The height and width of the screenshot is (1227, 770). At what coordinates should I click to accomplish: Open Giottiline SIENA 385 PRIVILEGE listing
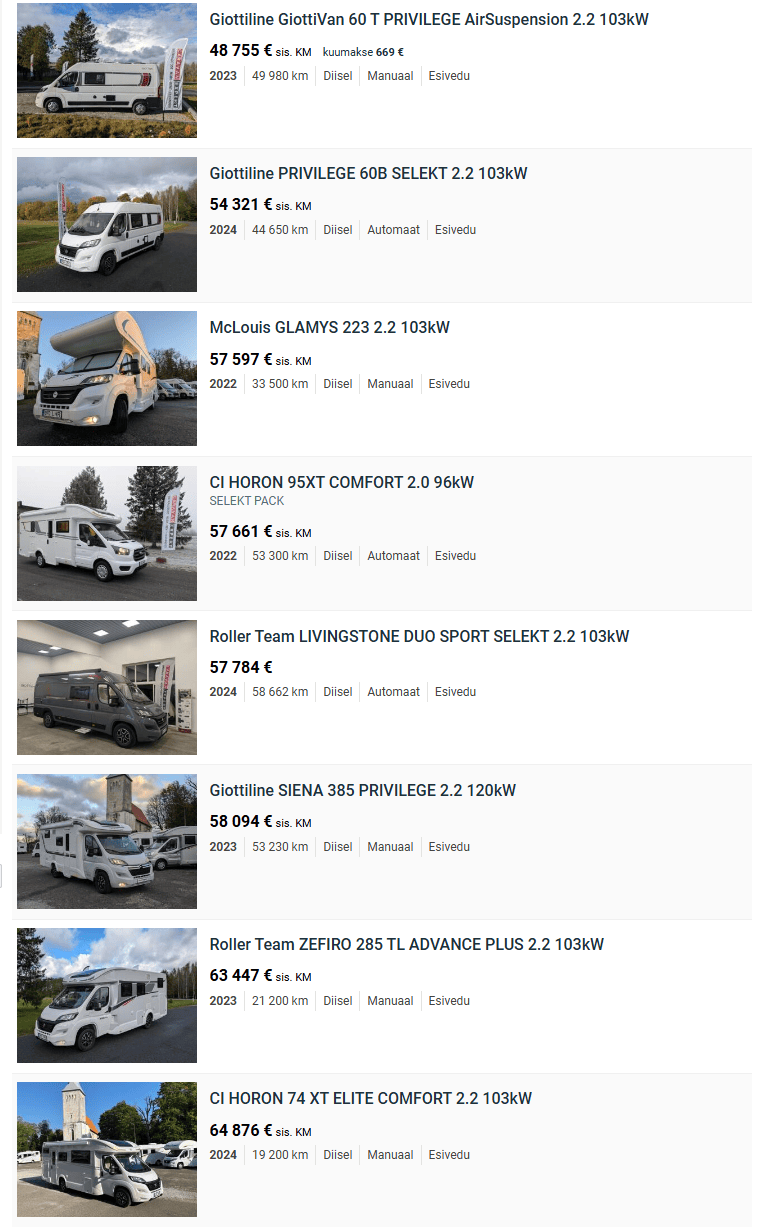[x=362, y=790]
